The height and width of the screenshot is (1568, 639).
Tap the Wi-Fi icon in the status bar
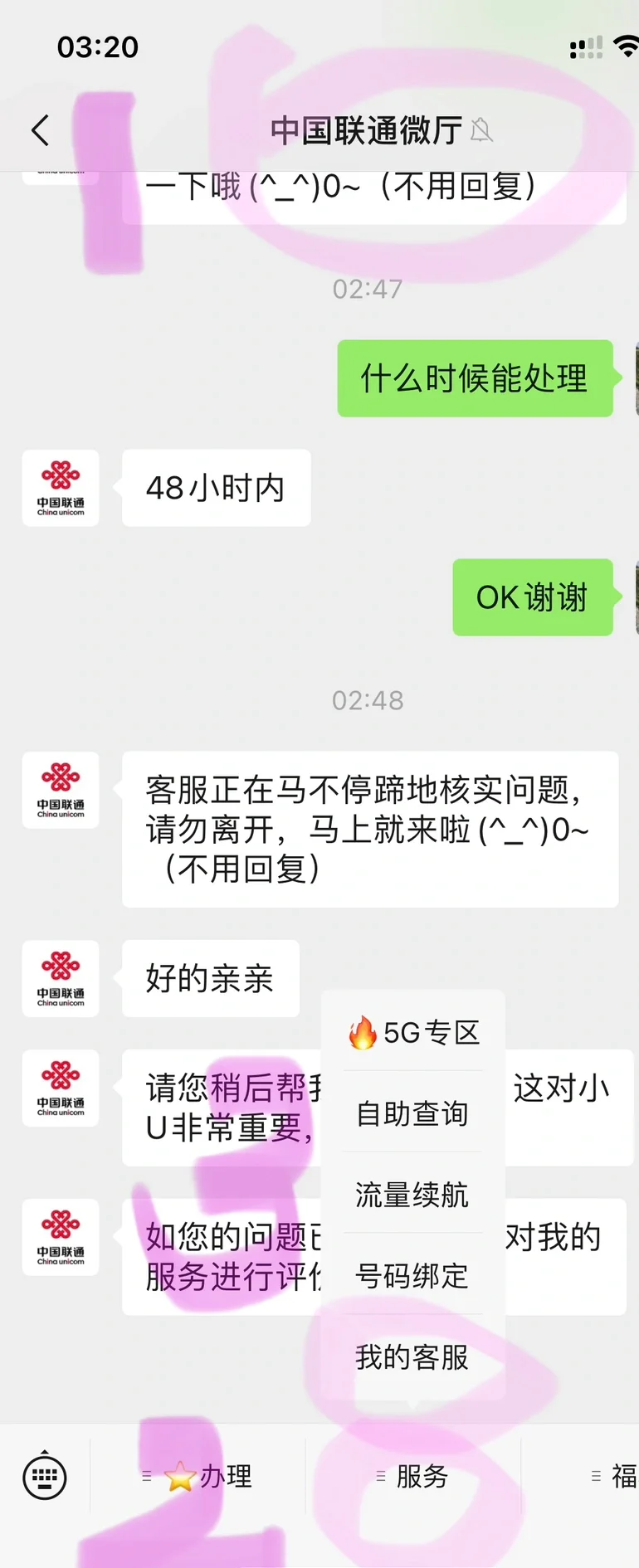(623, 46)
